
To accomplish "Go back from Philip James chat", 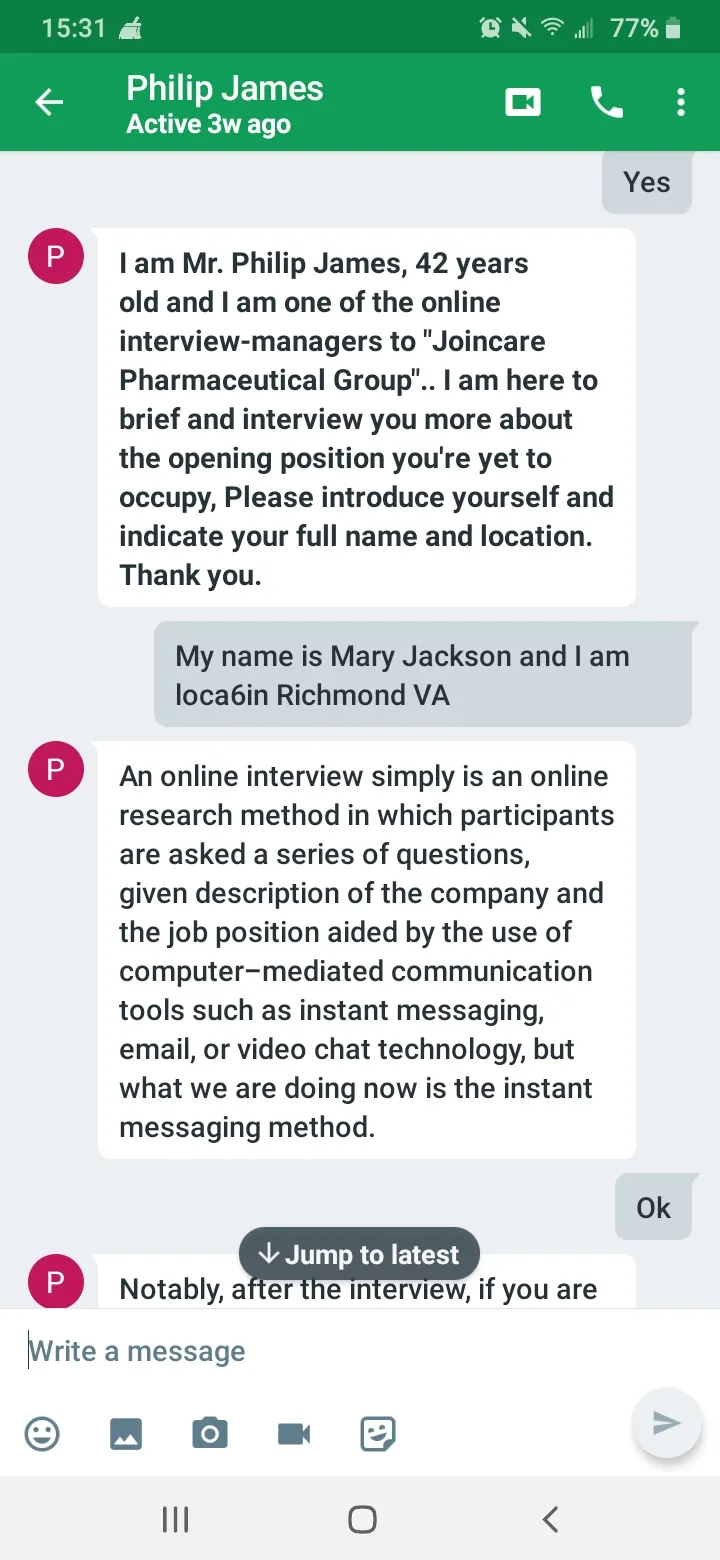I will [x=49, y=102].
